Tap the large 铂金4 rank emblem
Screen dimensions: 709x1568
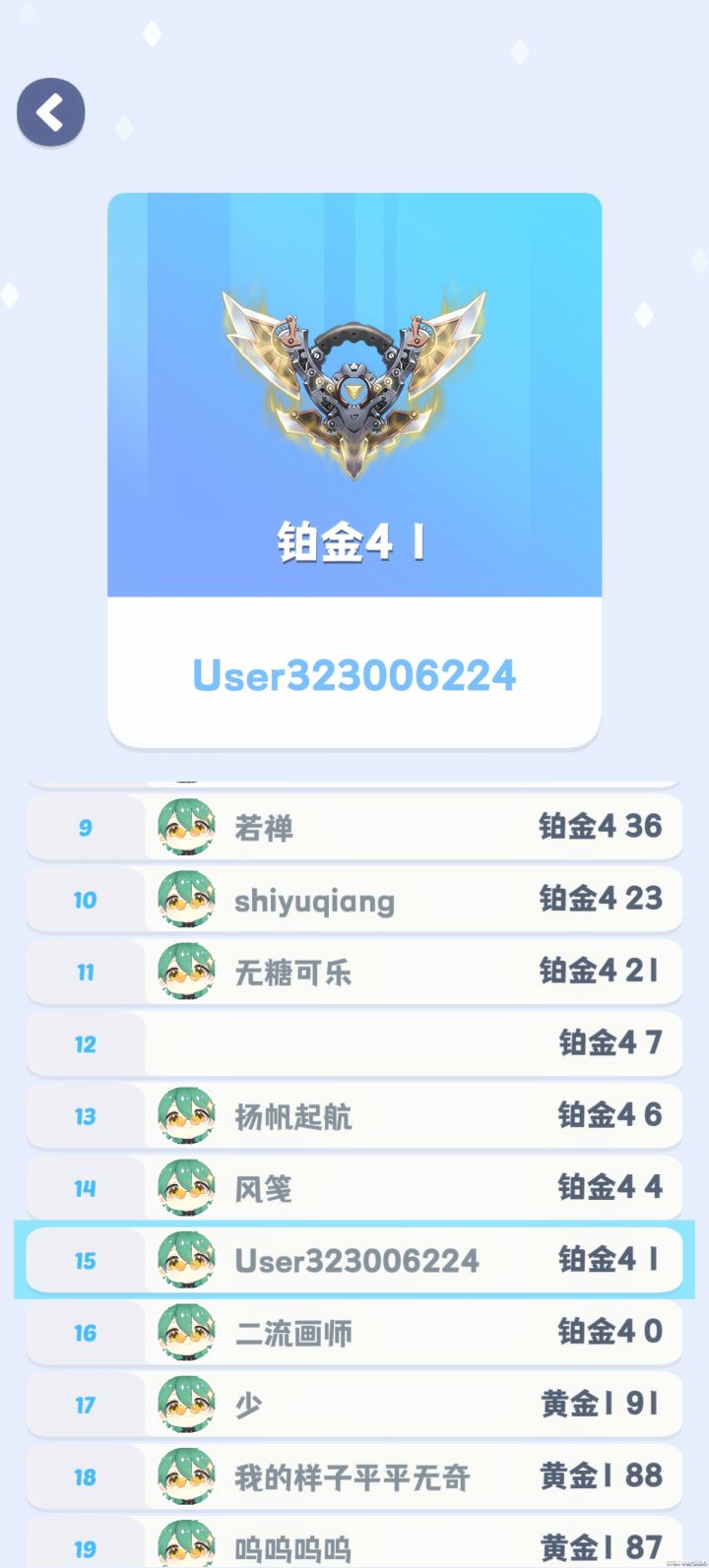tap(354, 384)
